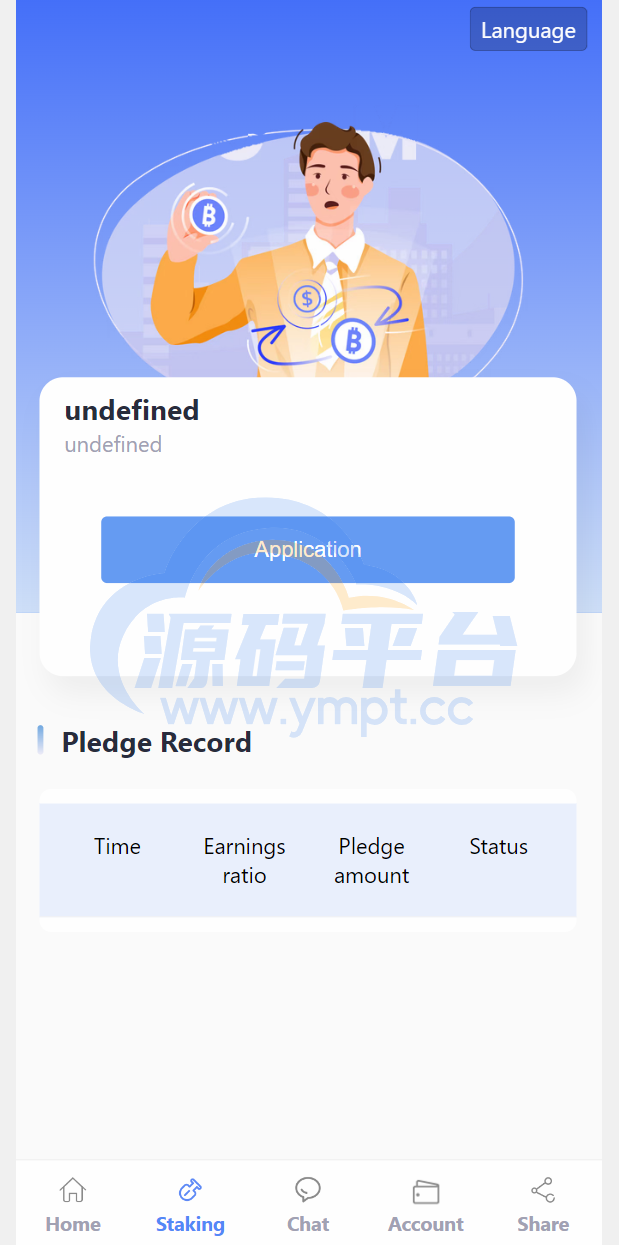Open the Account tab
619x1245 pixels.
[426, 1205]
